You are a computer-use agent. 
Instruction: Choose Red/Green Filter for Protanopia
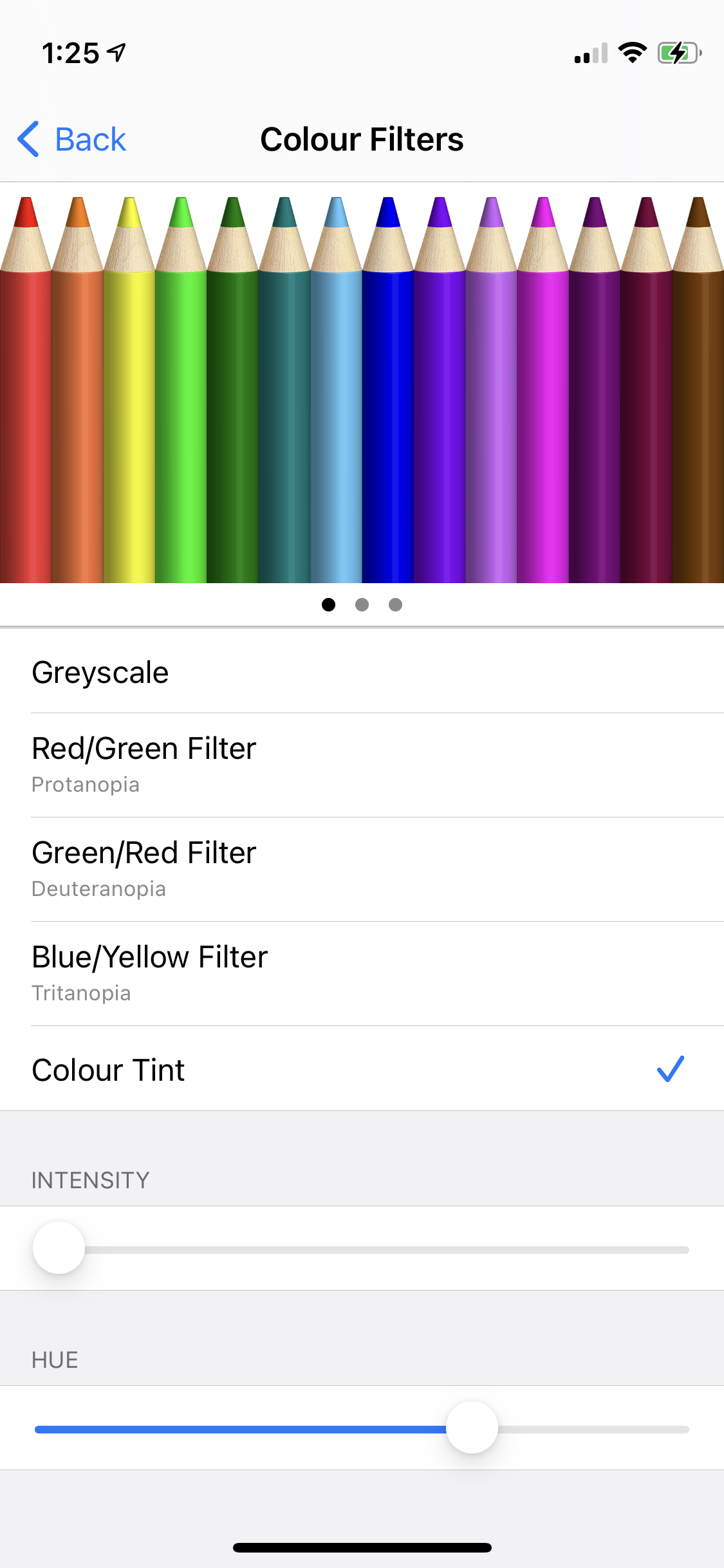coord(360,765)
